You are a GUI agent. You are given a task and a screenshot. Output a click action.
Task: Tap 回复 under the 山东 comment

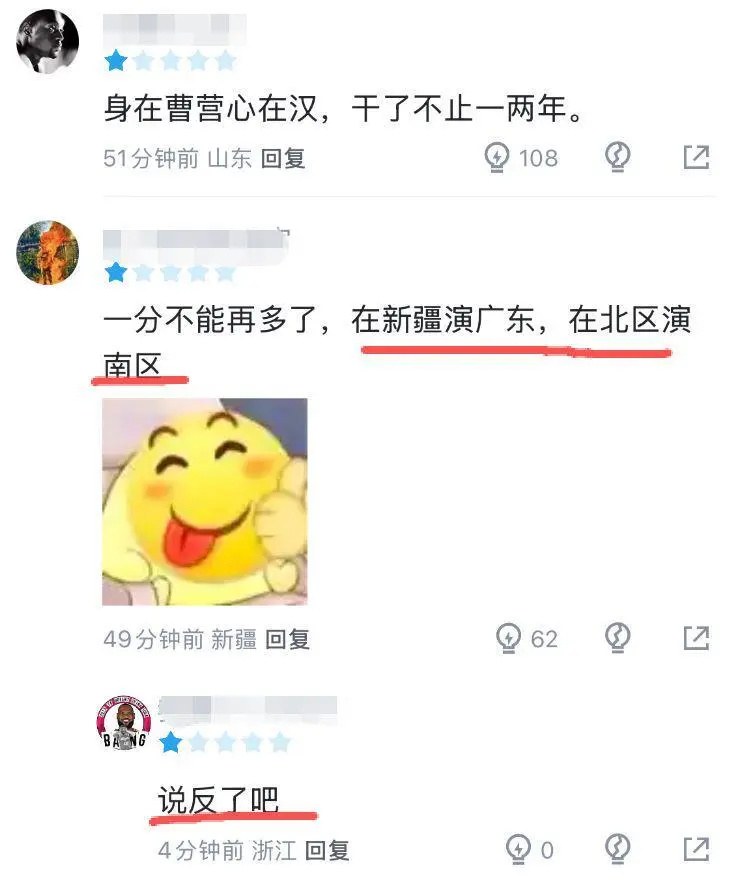pyautogui.click(x=283, y=158)
